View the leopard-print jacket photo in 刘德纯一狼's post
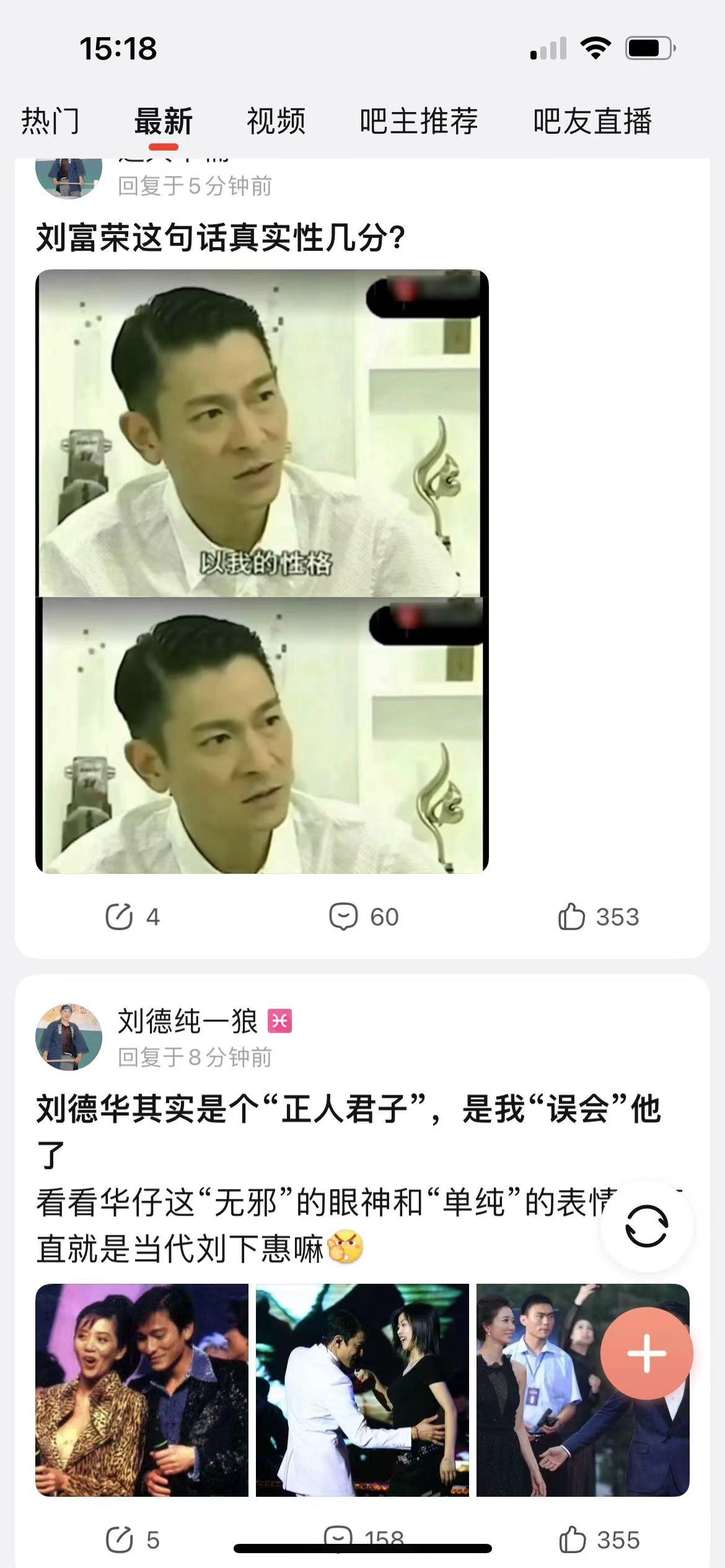 (142, 1390)
